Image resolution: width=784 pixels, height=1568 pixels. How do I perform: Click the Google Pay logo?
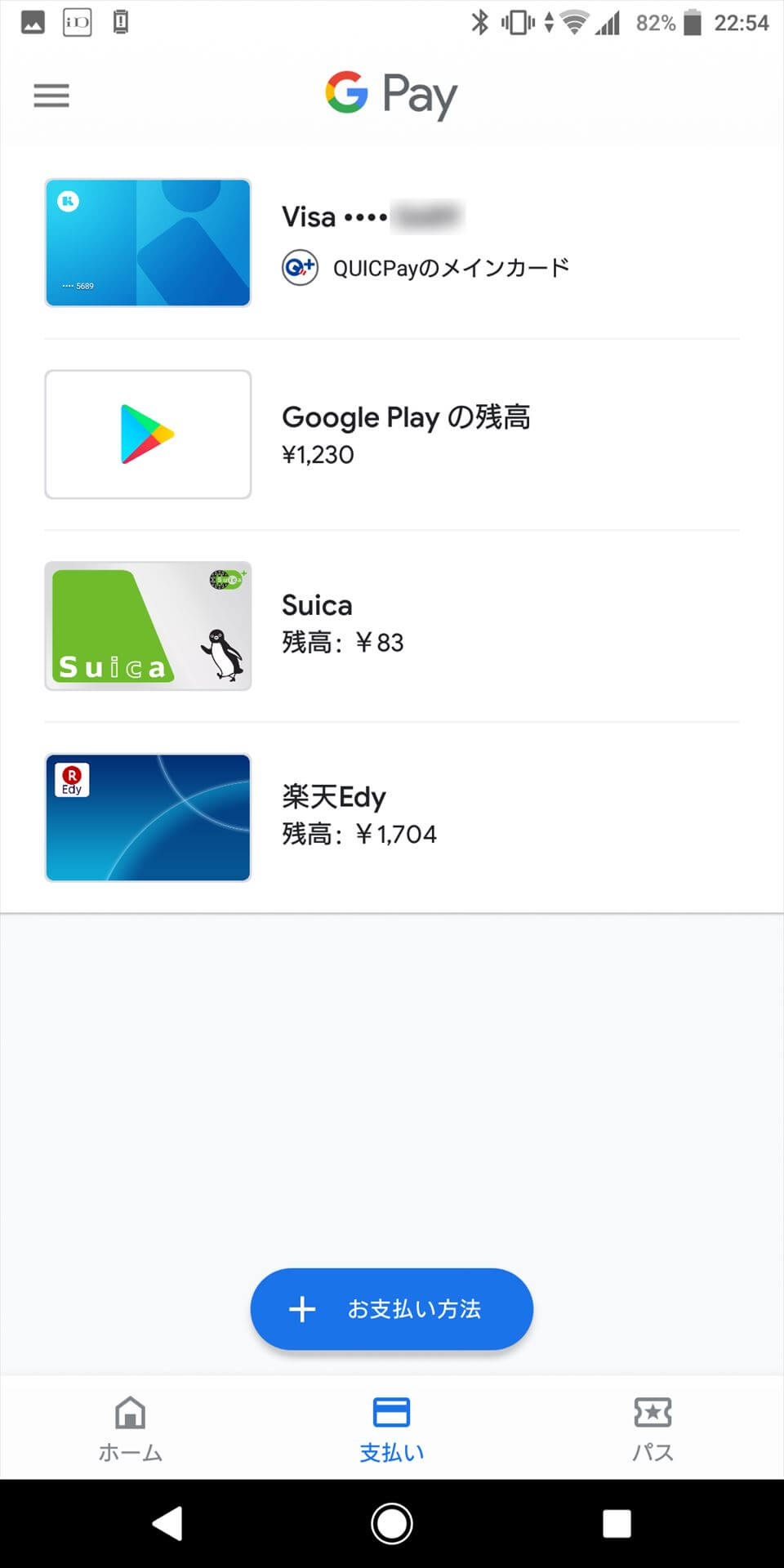390,95
